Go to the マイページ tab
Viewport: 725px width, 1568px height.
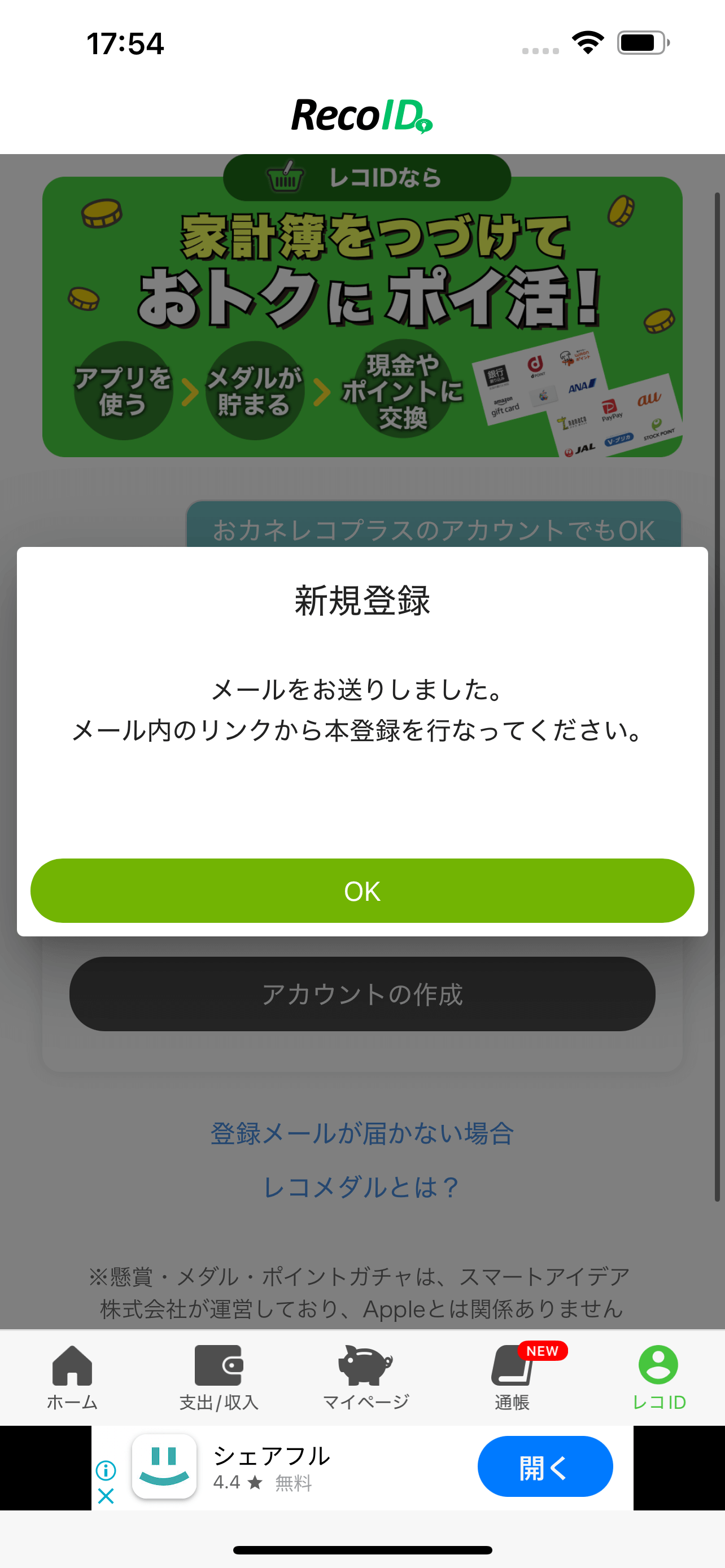(x=365, y=1377)
